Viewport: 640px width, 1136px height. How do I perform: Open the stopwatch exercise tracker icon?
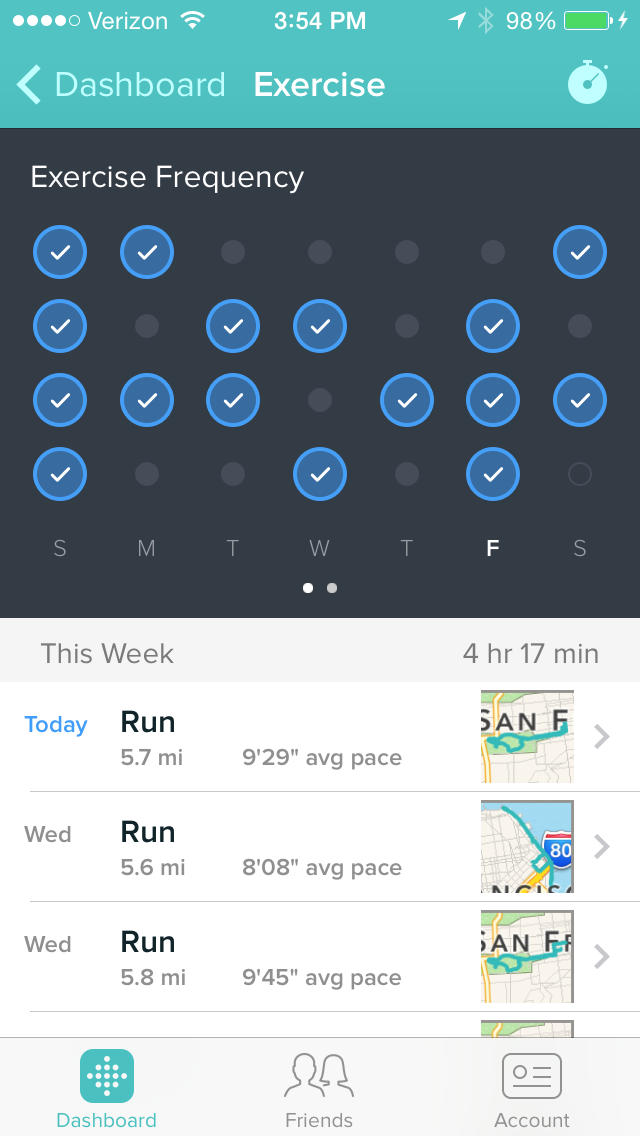pos(588,84)
